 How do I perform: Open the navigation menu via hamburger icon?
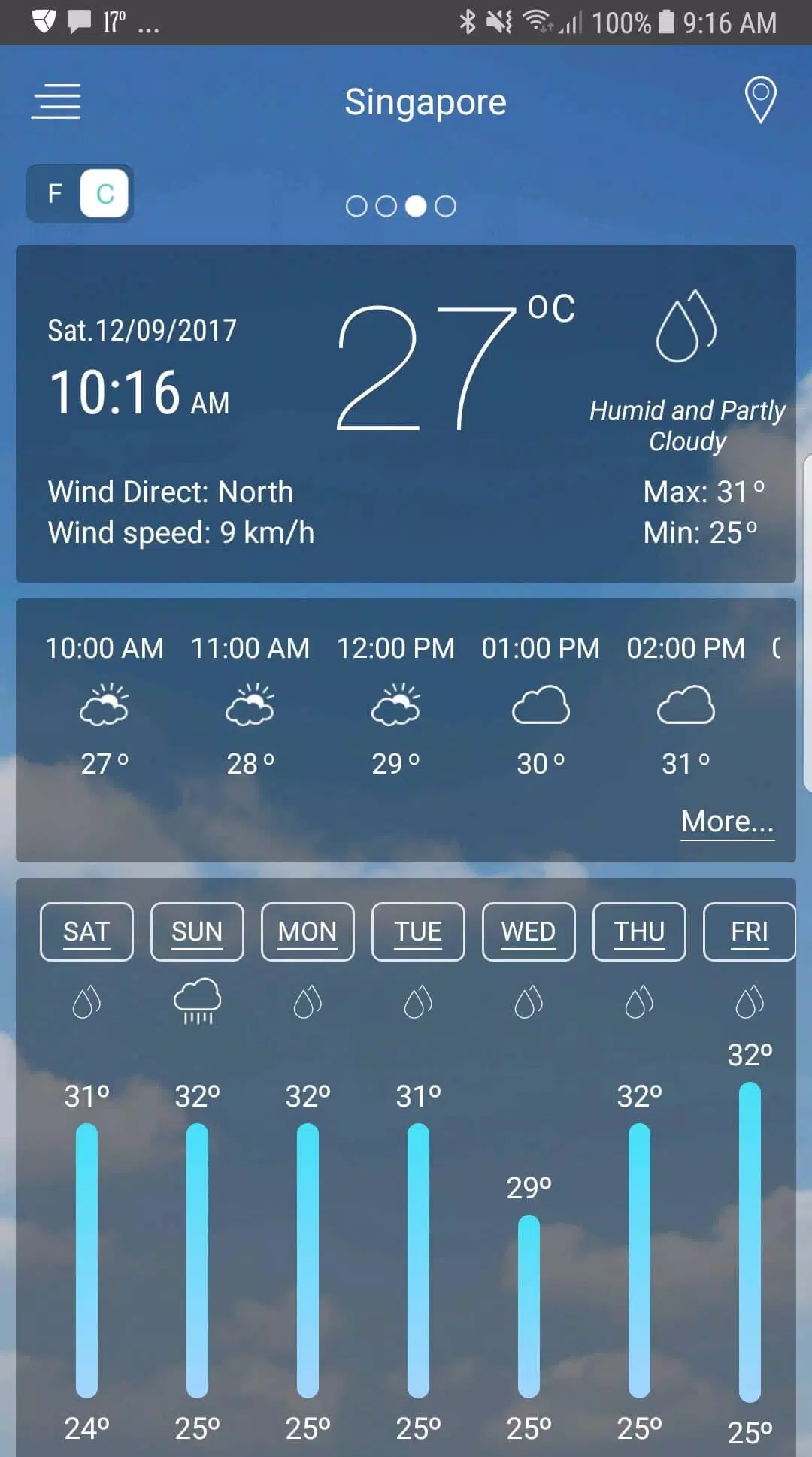(x=56, y=102)
